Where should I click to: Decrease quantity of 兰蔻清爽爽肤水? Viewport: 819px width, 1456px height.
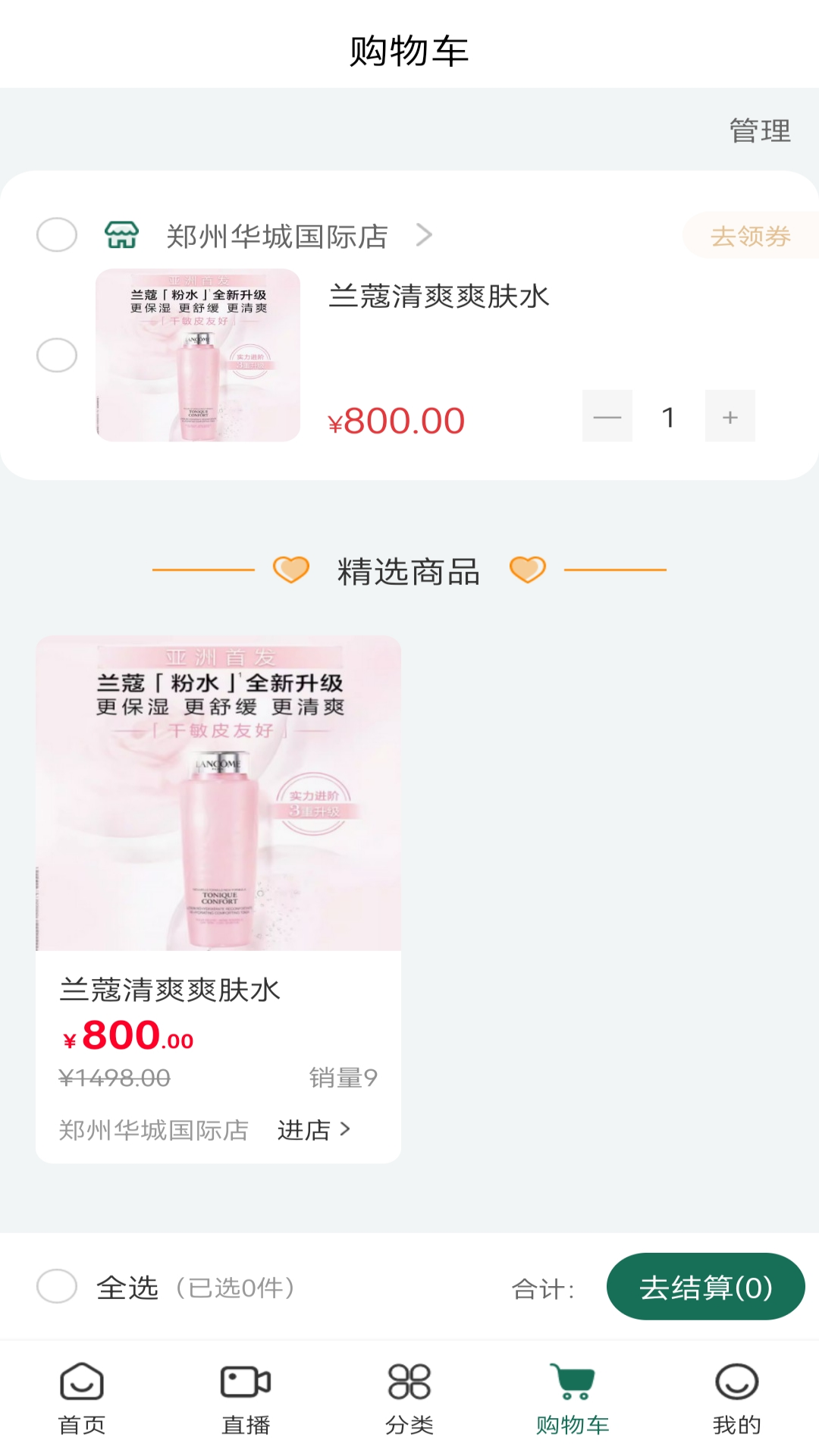pos(607,416)
